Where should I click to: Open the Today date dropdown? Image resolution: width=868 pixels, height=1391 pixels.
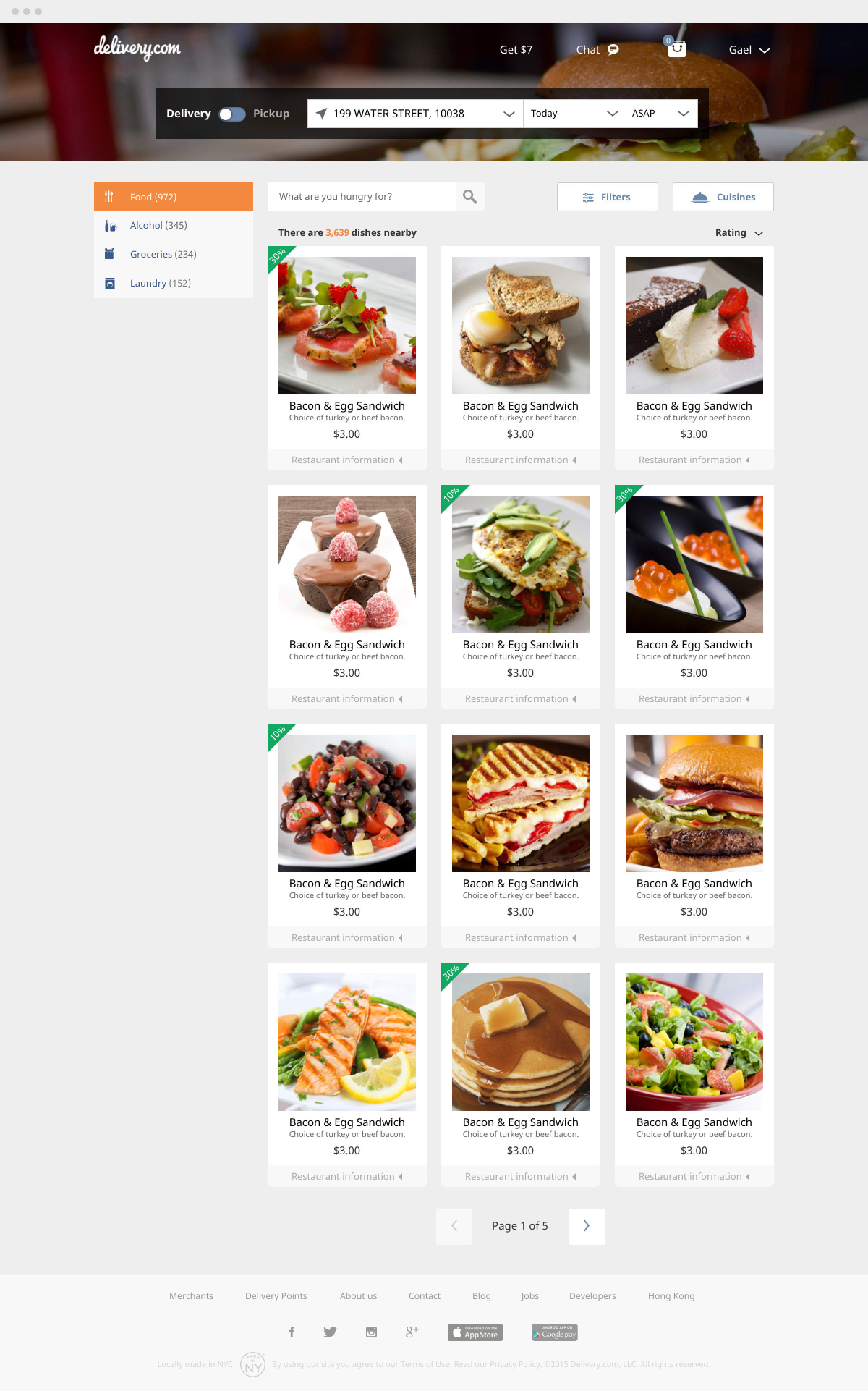tap(574, 114)
